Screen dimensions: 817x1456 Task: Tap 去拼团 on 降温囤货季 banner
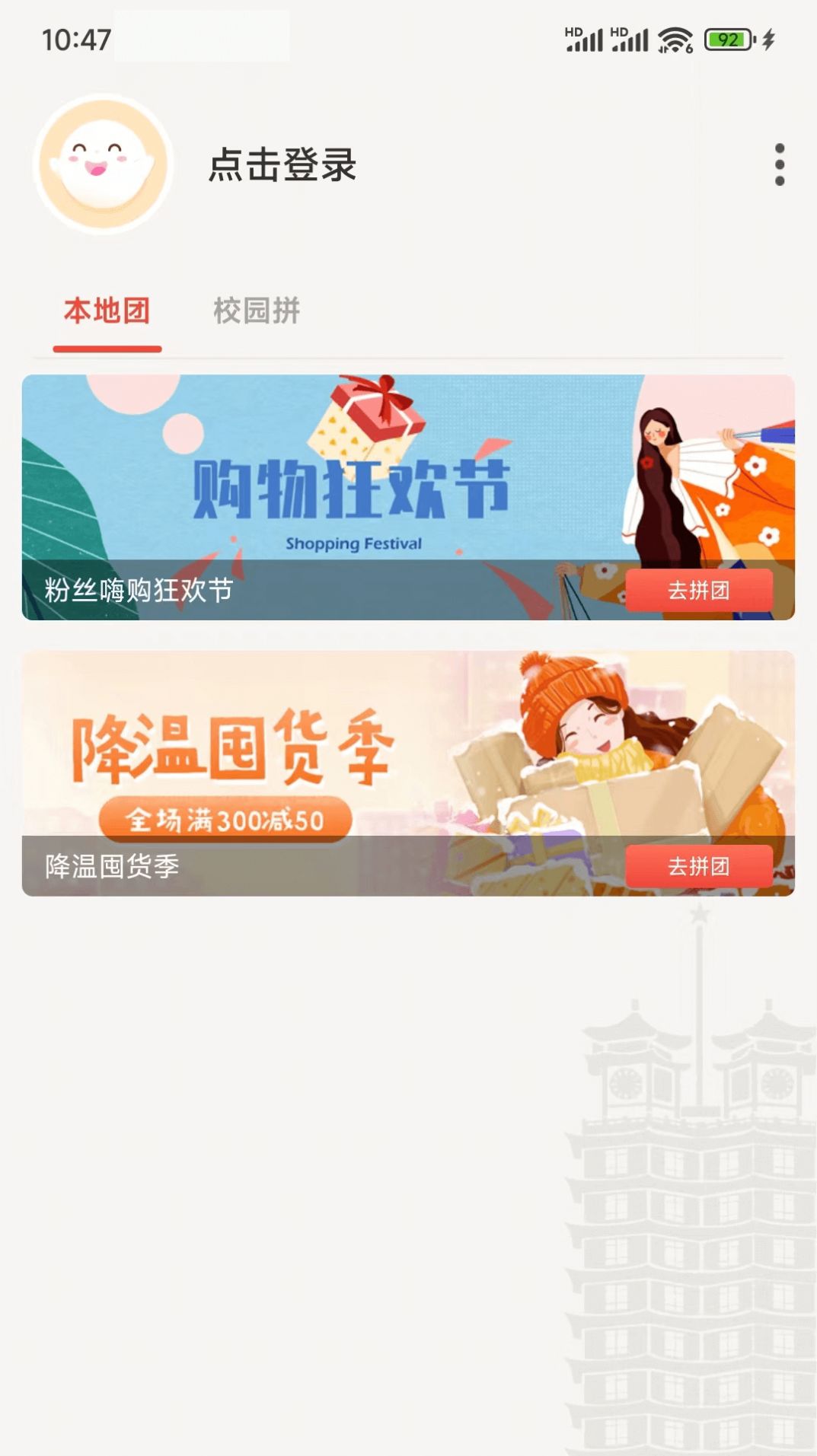point(698,866)
